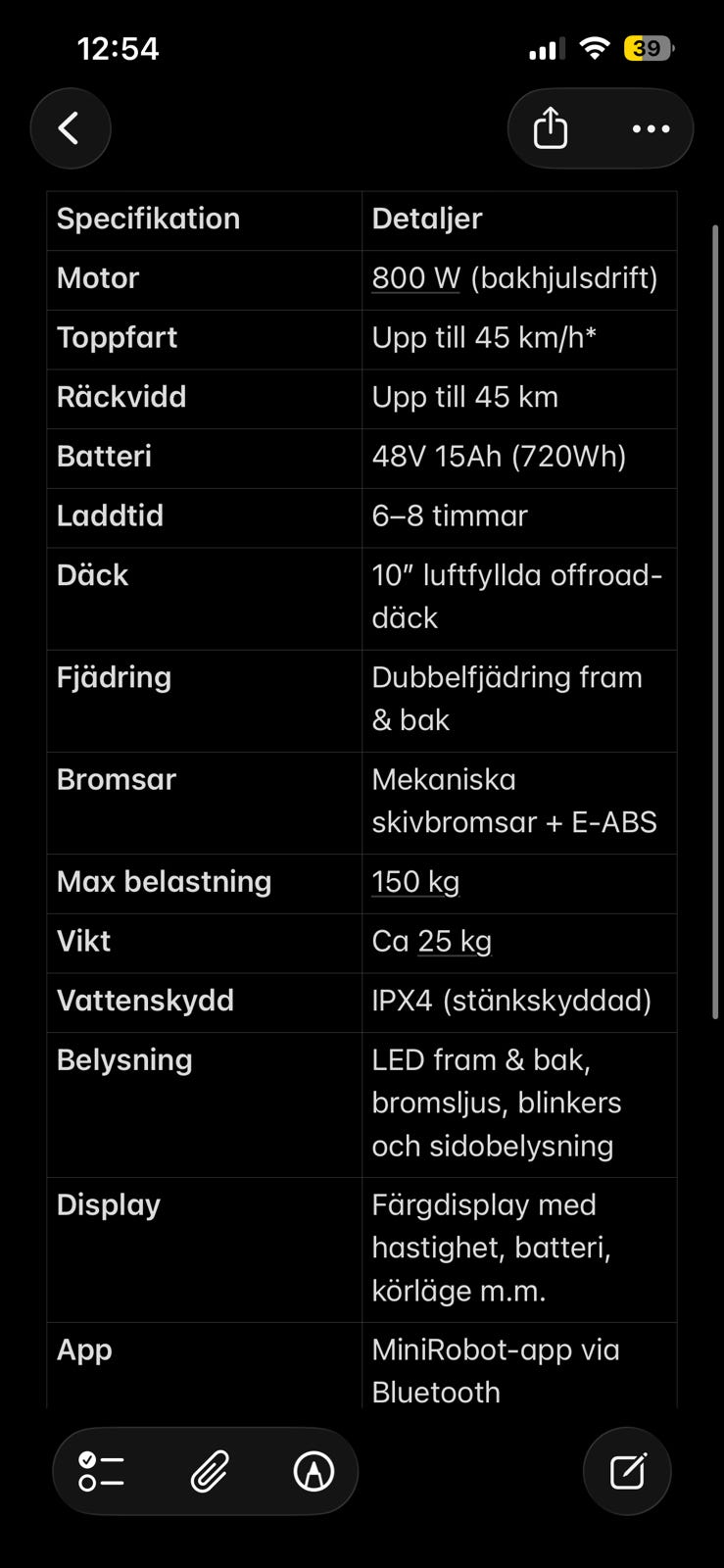
Task: Tap the underlined 150 kg value
Action: tap(415, 882)
